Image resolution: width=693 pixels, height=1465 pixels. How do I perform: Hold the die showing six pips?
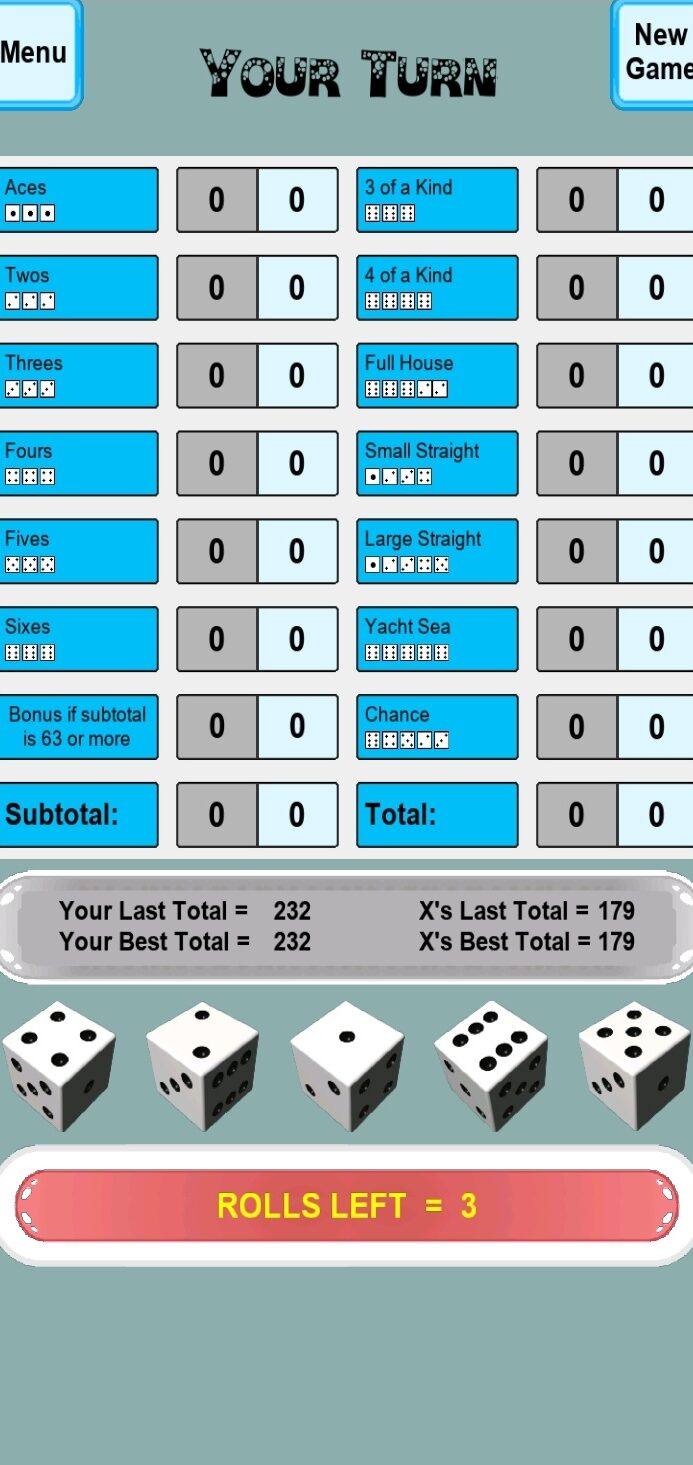pyautogui.click(x=490, y=1066)
